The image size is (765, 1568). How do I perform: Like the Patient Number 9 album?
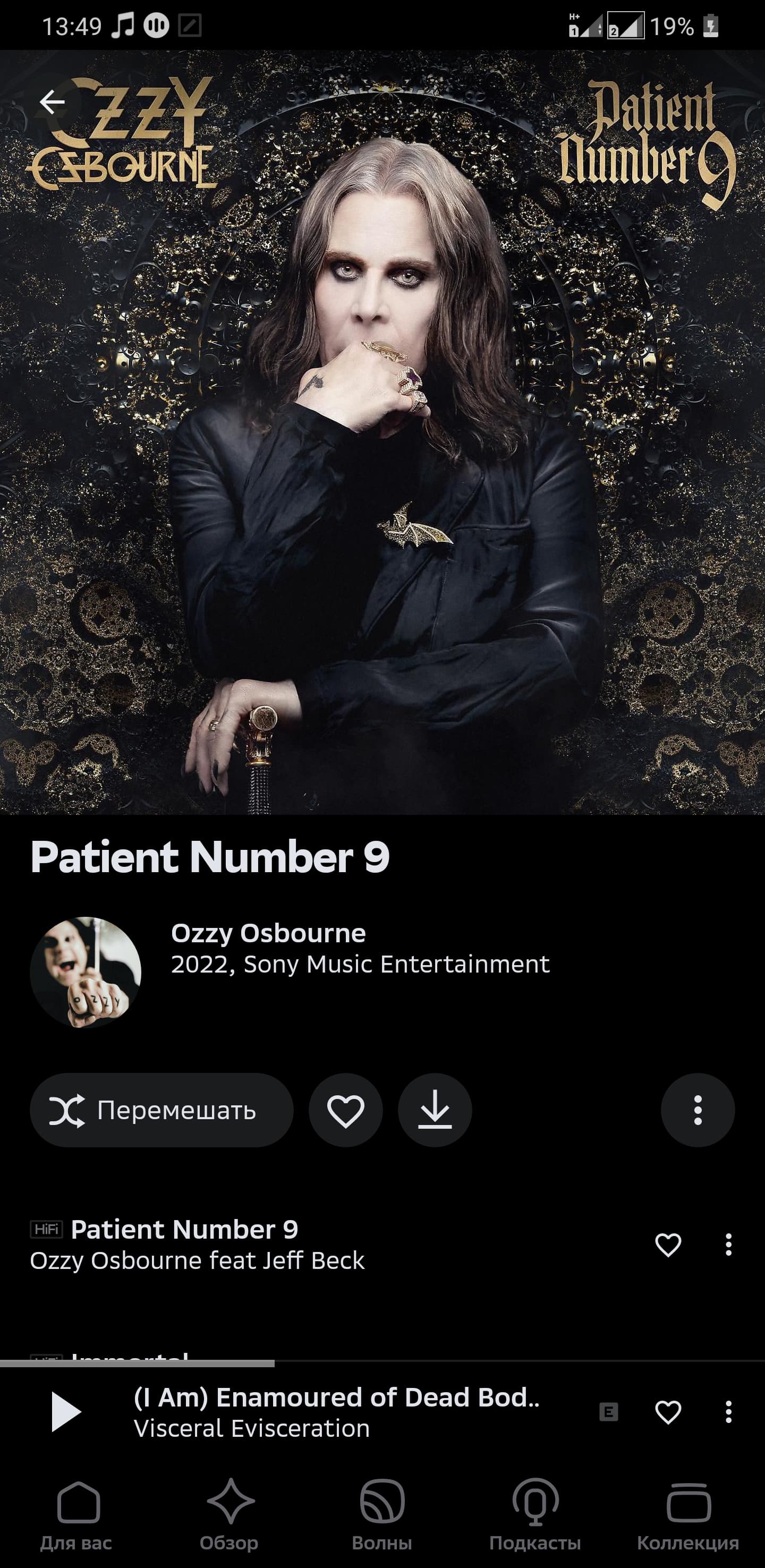[x=346, y=1110]
